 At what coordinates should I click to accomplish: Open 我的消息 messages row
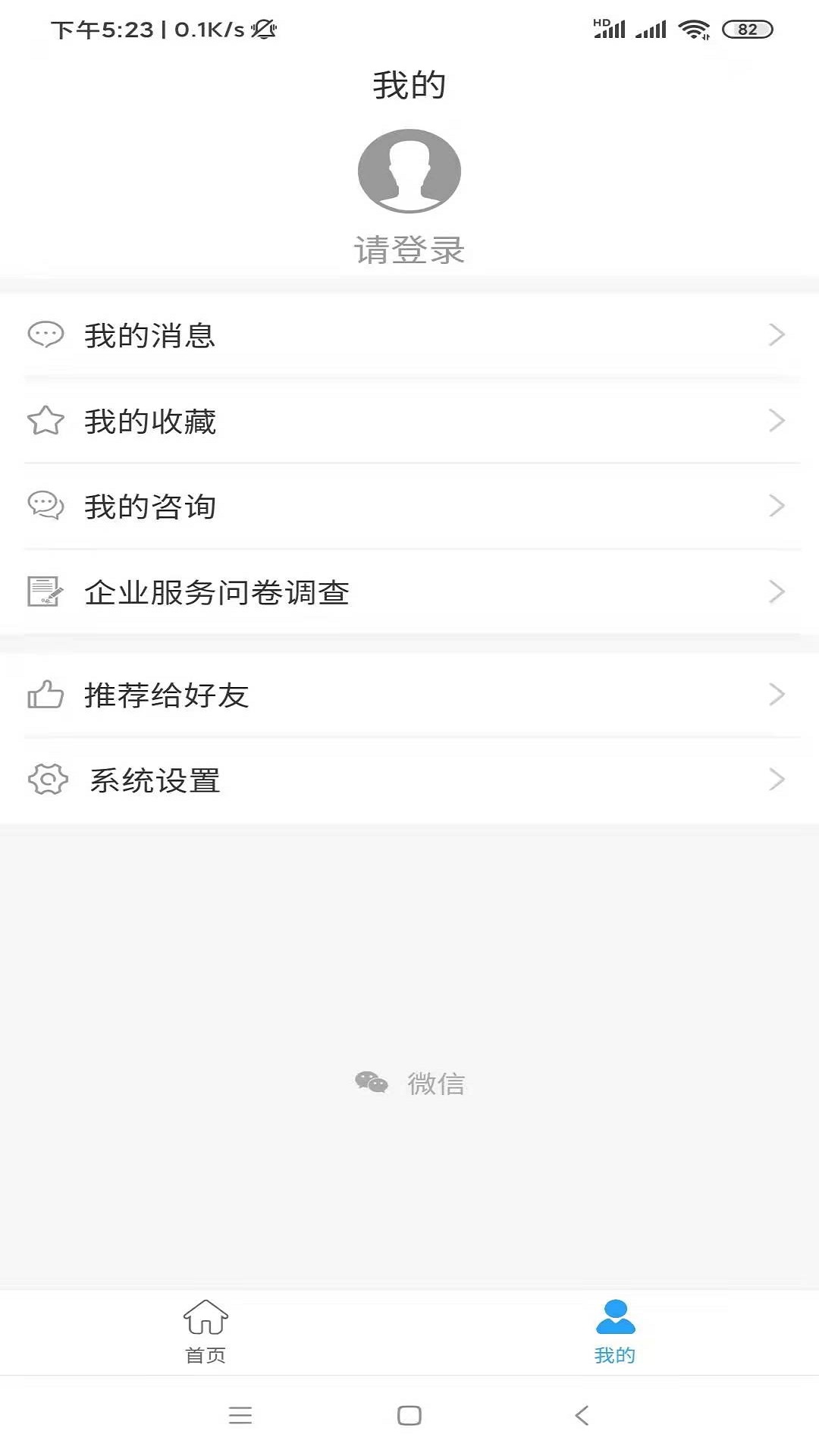pos(409,335)
